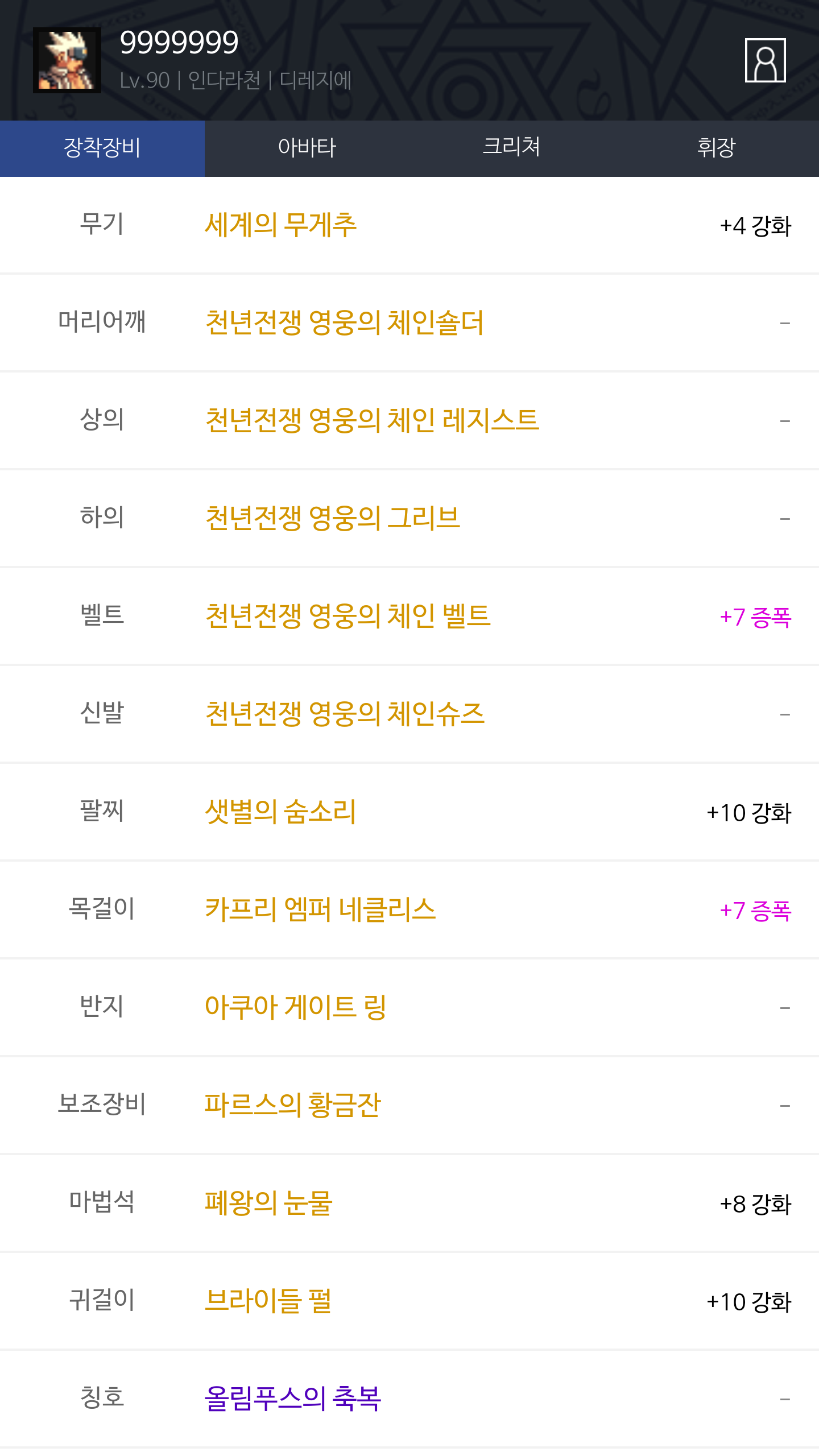This screenshot has height=1456, width=819.
Task: Open ring item 아쿠아 게이트 링
Action: pos(296,1008)
